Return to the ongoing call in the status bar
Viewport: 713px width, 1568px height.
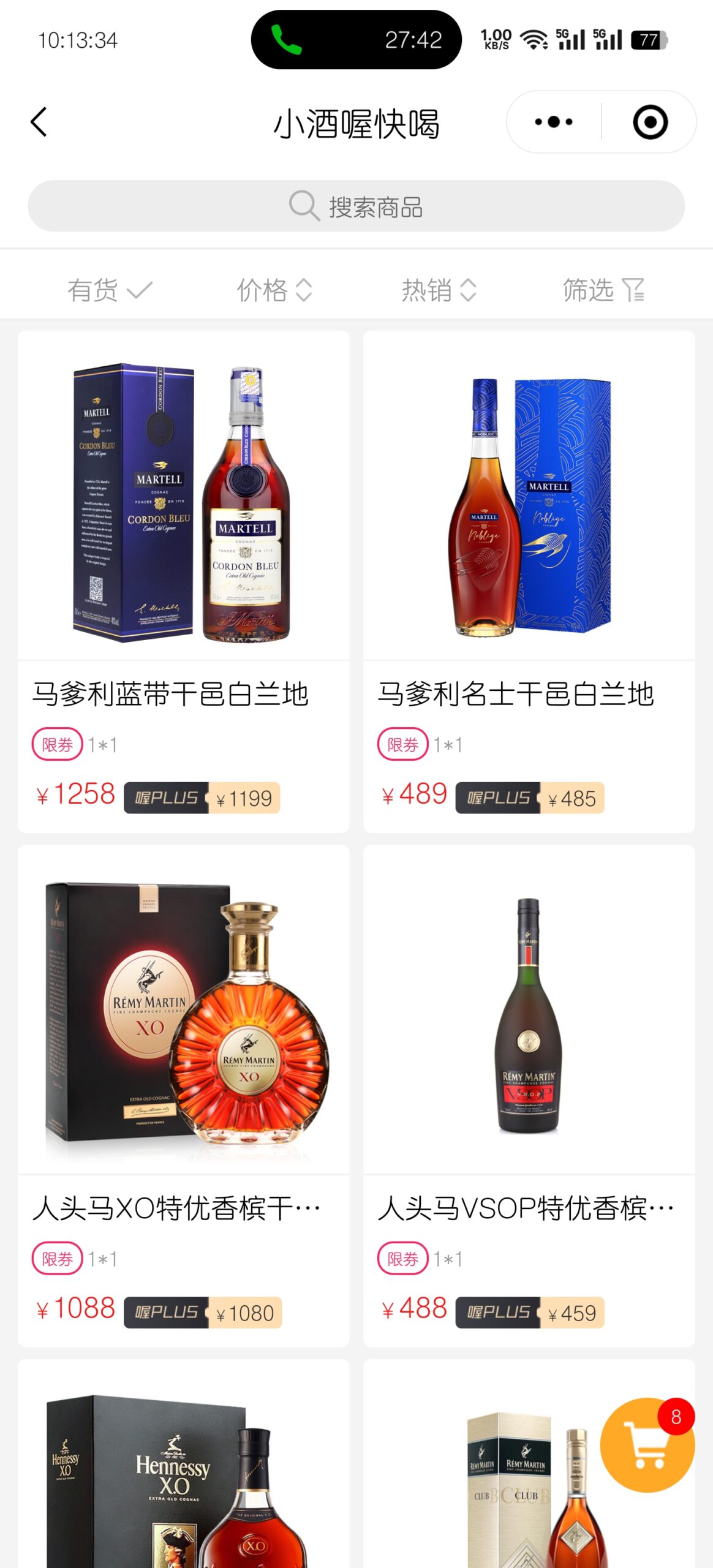tap(356, 40)
